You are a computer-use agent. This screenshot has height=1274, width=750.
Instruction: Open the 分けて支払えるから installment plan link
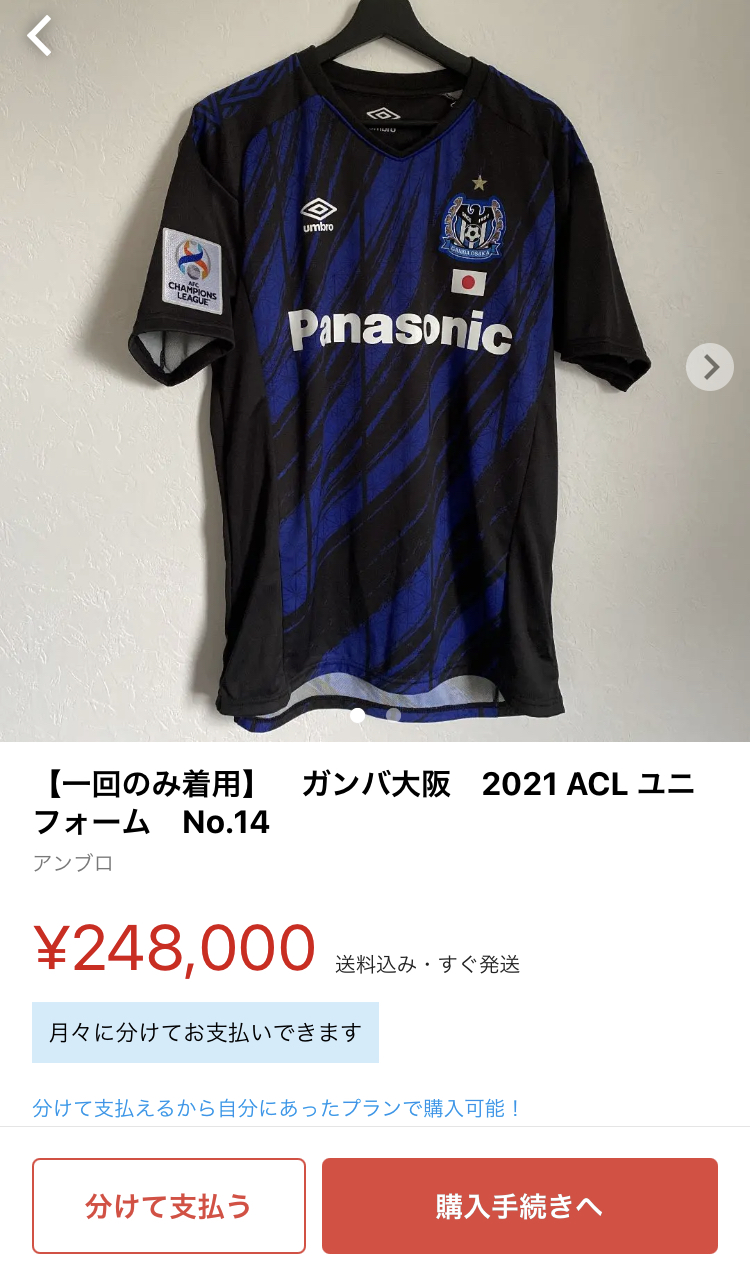[x=277, y=1109]
